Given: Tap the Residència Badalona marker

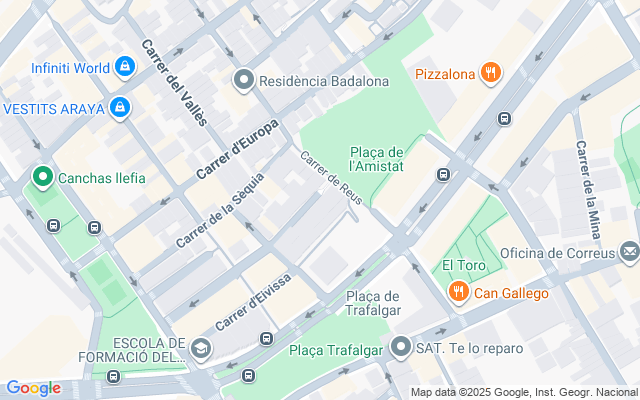Looking at the screenshot, I should coord(243,80).
